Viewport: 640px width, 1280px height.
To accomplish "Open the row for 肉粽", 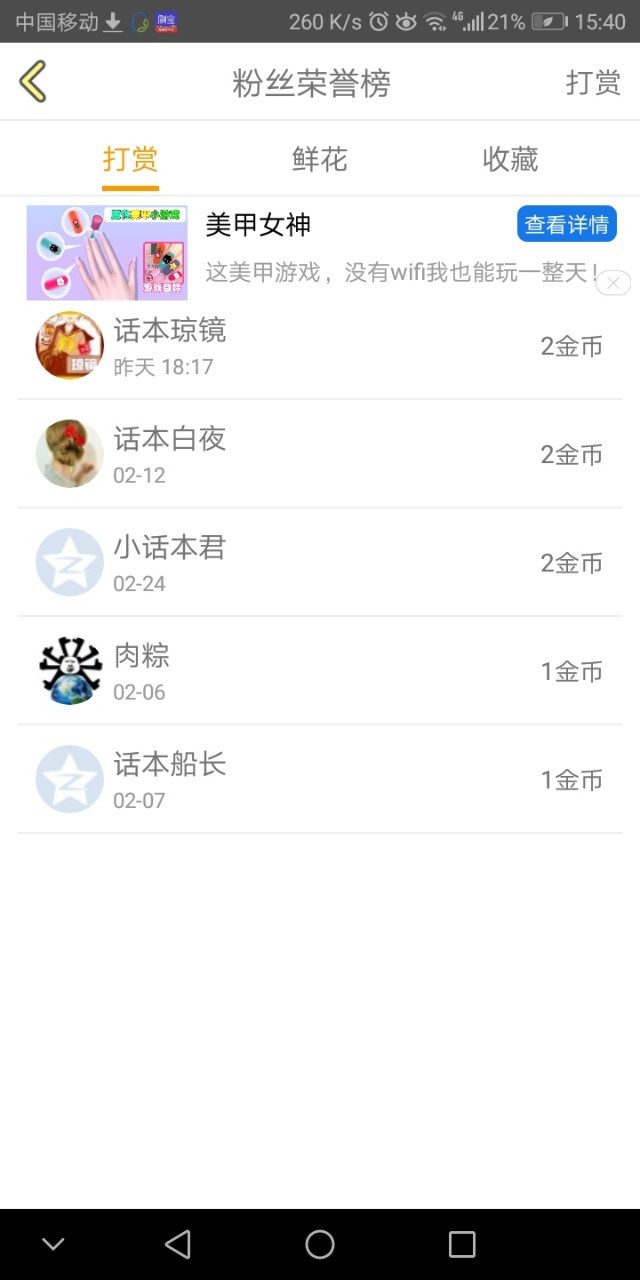I will pos(320,671).
